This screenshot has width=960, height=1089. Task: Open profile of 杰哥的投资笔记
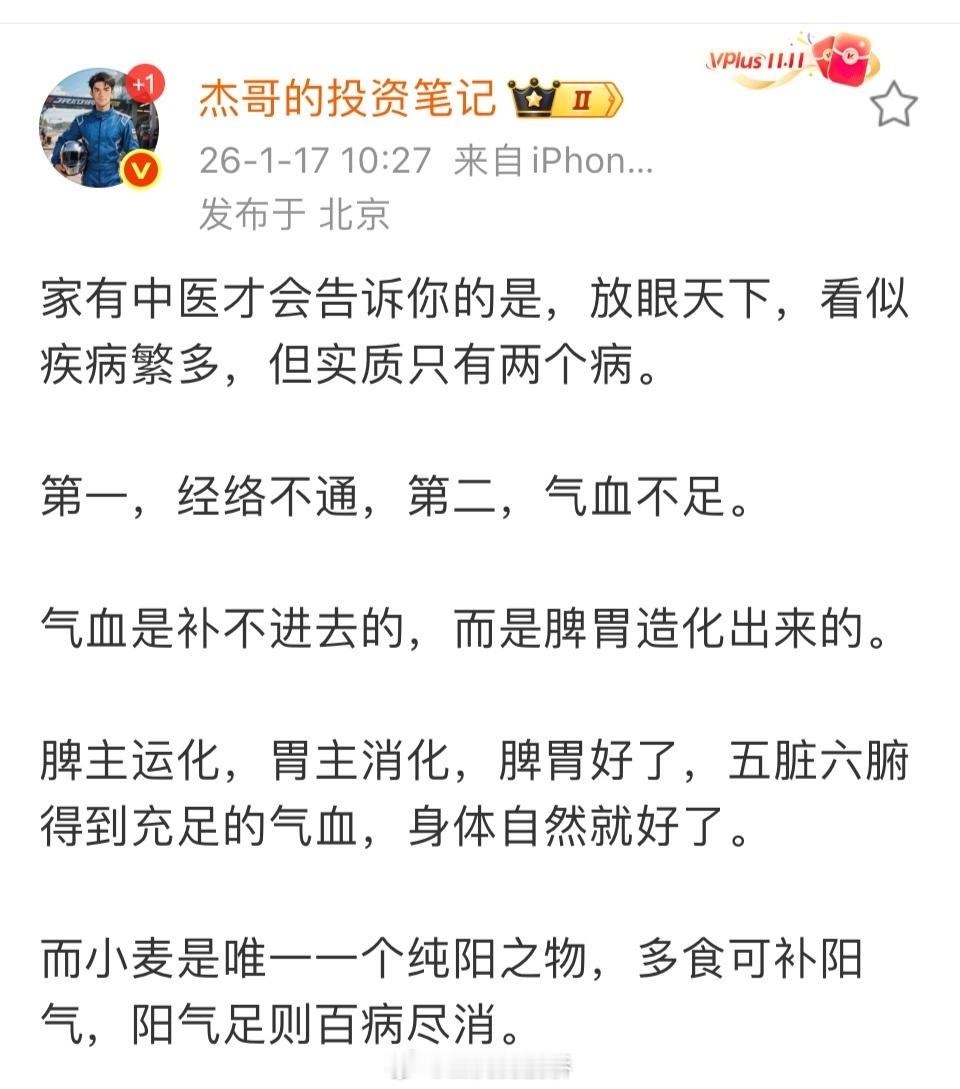[x=347, y=98]
